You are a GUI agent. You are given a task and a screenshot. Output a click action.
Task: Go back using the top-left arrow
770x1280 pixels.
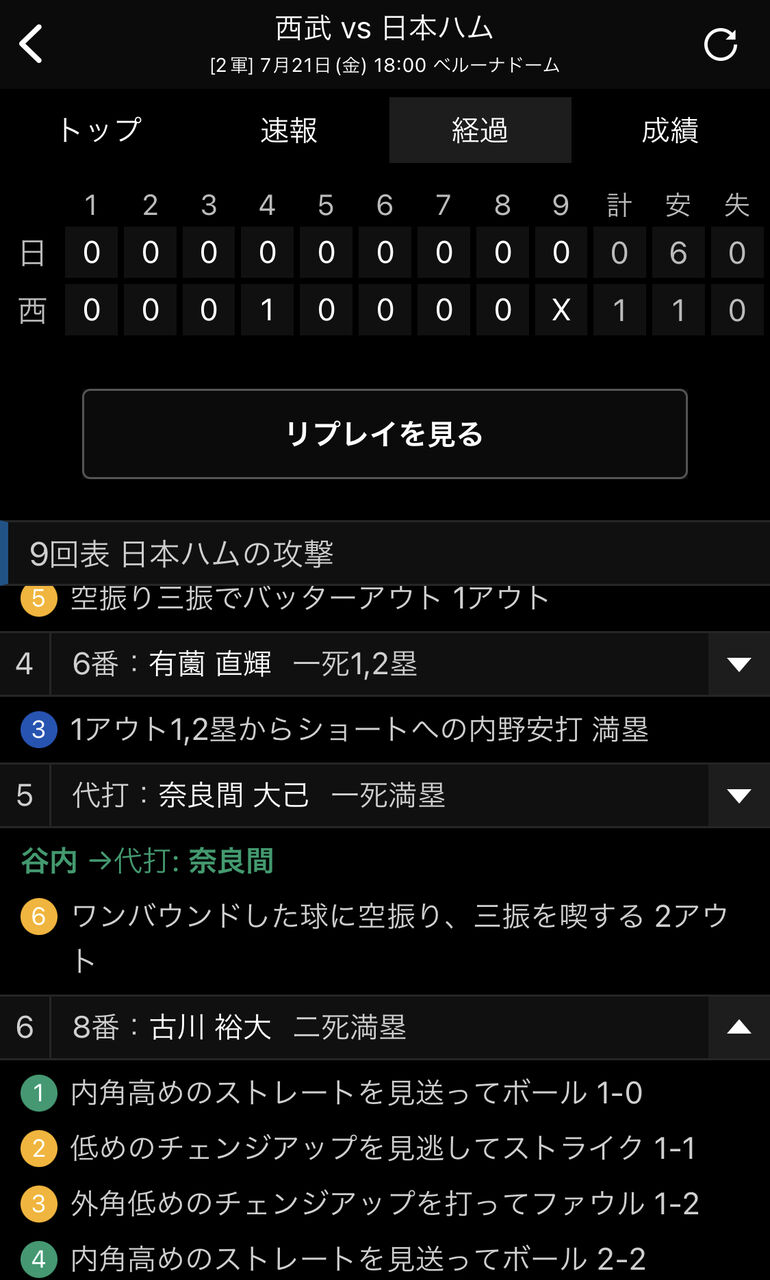click(32, 45)
